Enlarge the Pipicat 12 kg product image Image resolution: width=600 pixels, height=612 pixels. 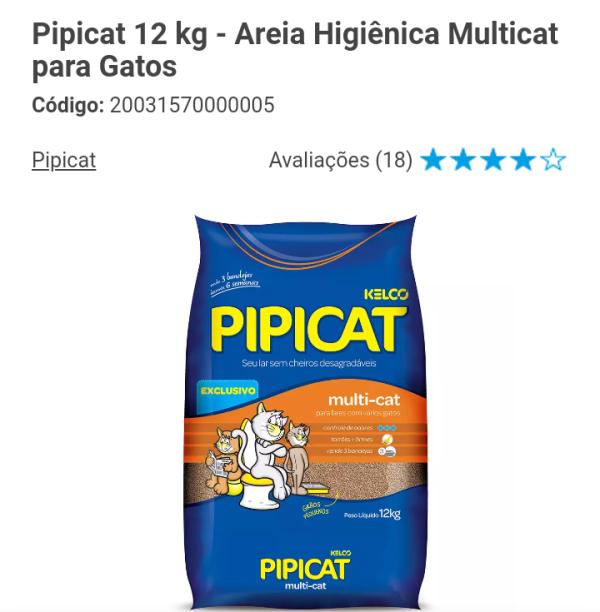(x=300, y=410)
